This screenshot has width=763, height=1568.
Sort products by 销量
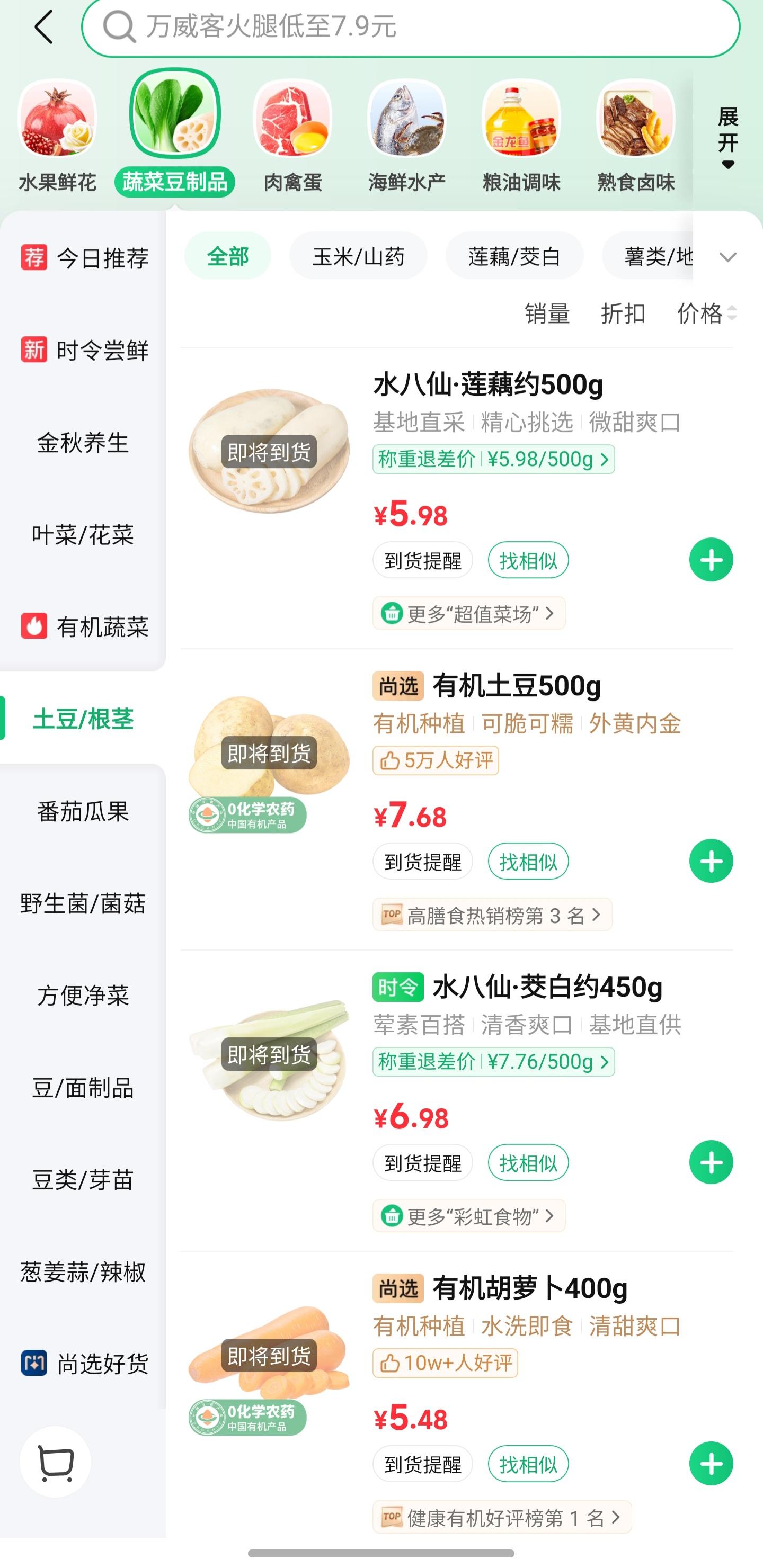pos(547,314)
